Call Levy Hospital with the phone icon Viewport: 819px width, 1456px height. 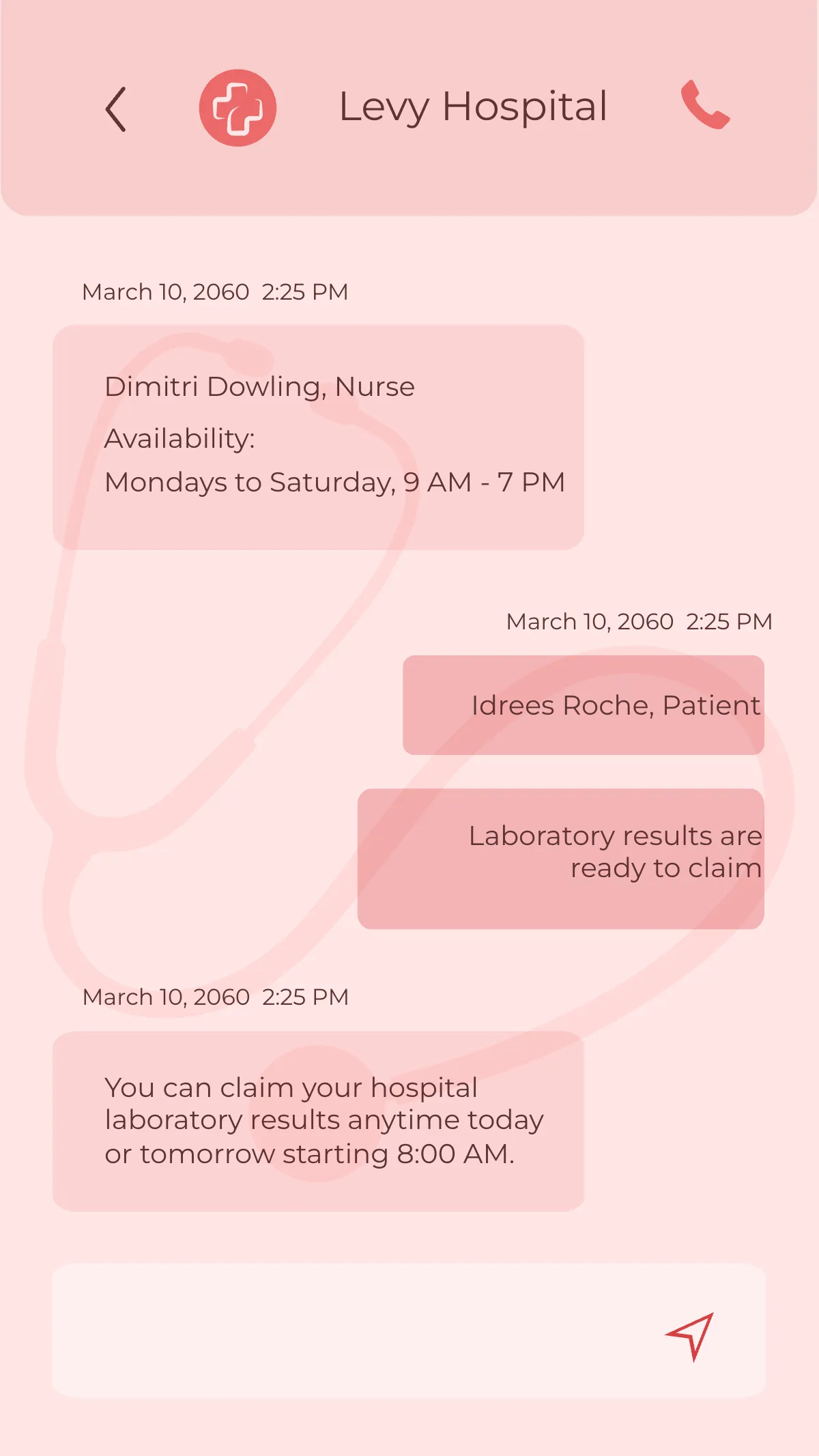click(705, 105)
